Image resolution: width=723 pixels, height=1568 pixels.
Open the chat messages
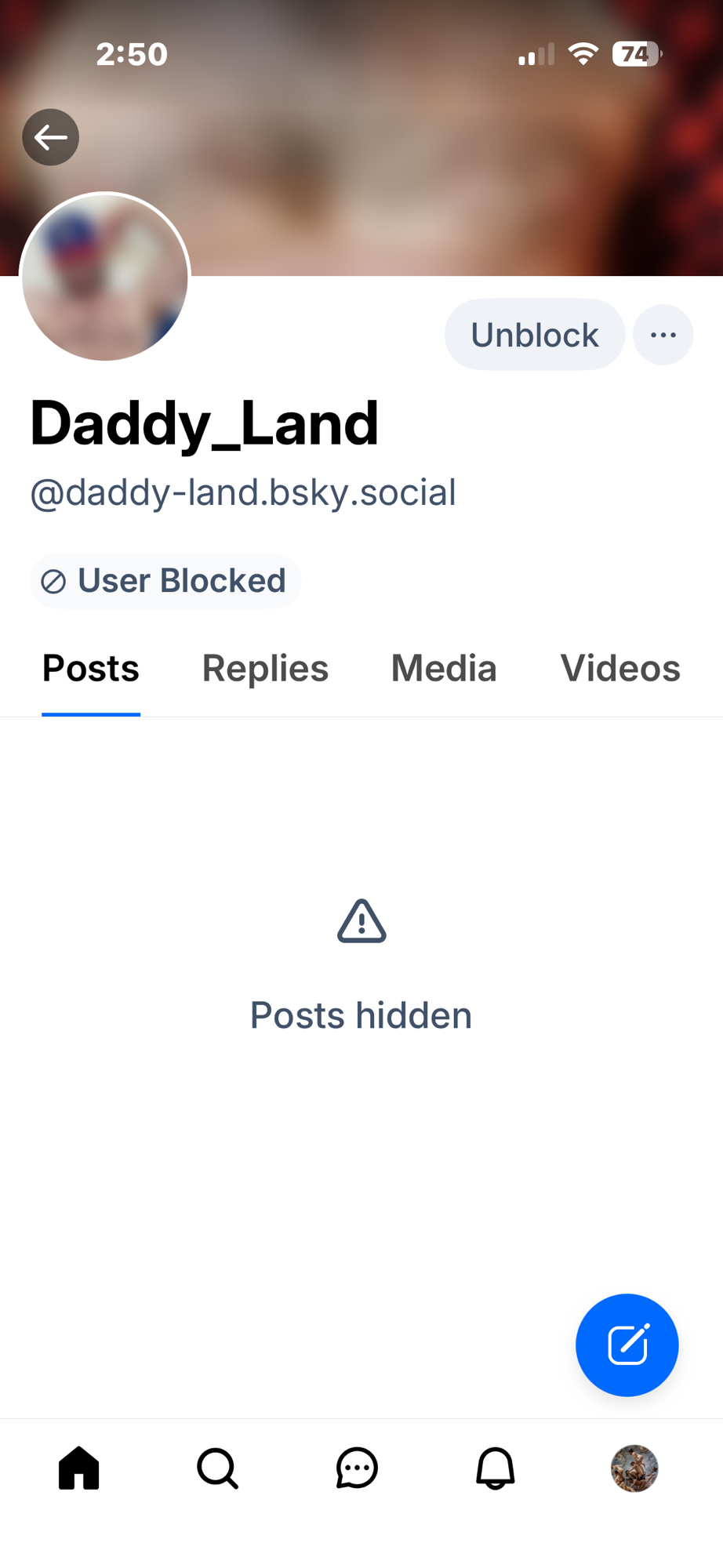tap(357, 1468)
